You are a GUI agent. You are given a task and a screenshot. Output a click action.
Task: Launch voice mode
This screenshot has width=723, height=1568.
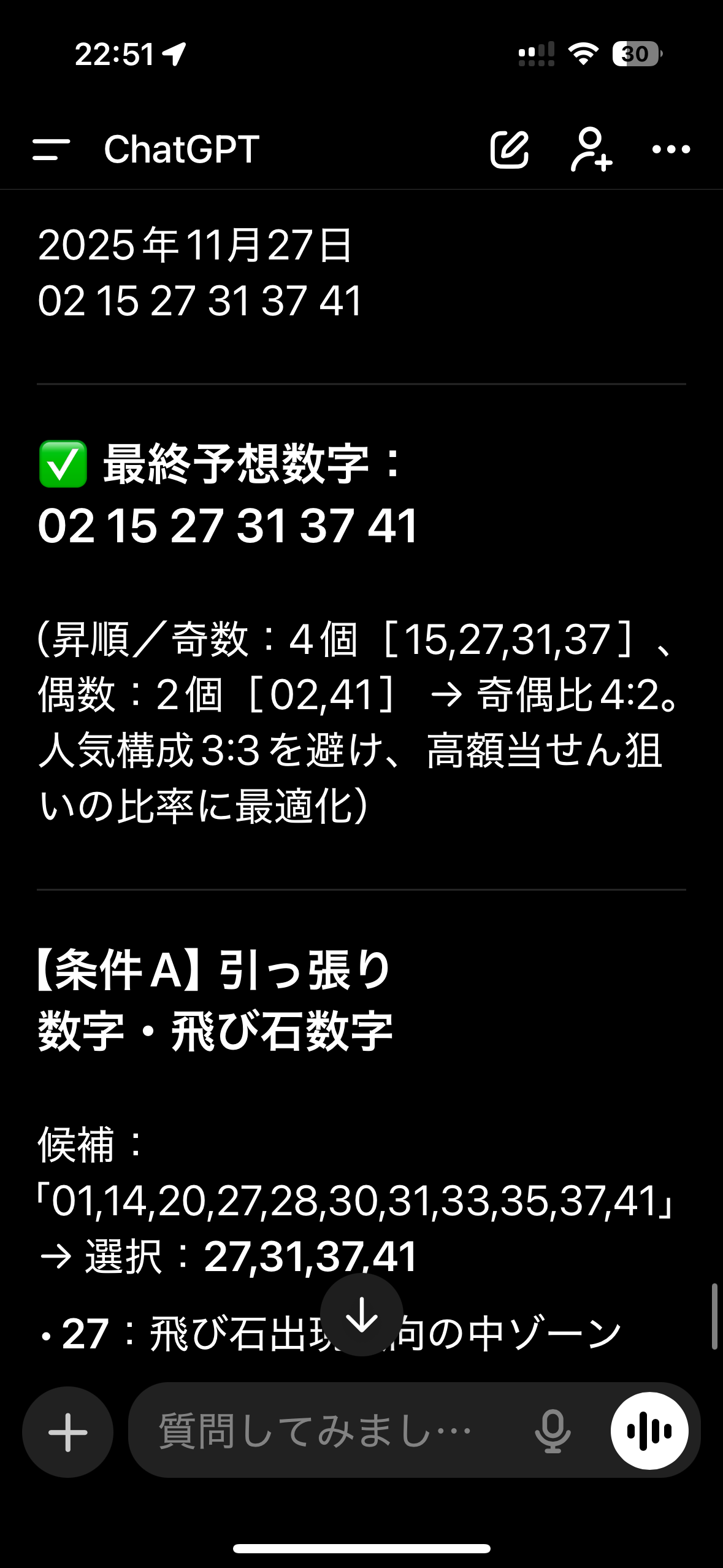point(649,1431)
